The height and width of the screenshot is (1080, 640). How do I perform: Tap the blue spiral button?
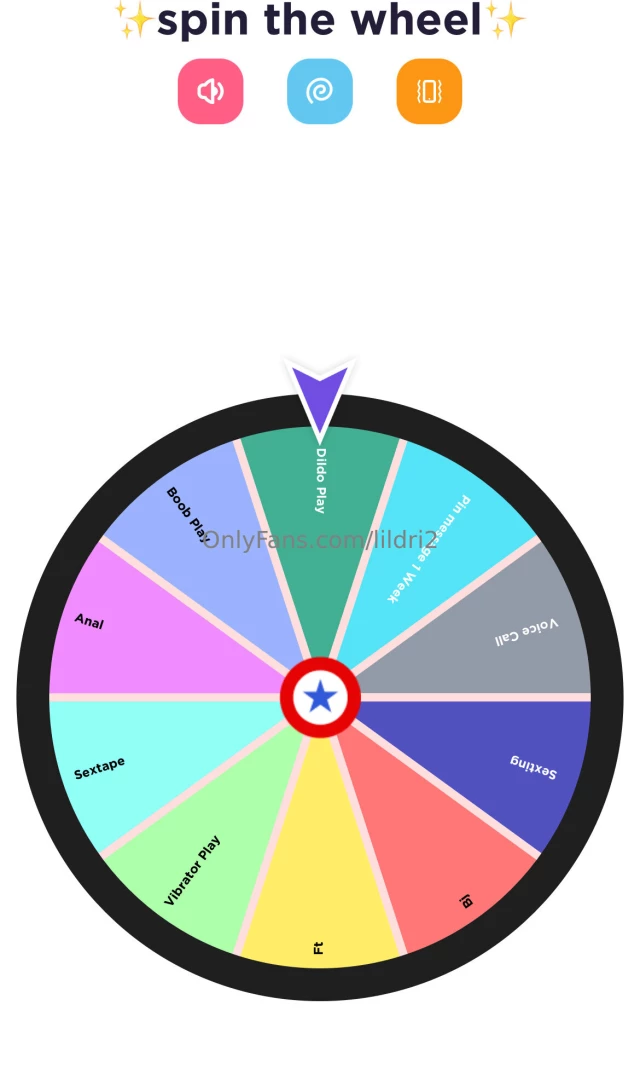click(320, 91)
